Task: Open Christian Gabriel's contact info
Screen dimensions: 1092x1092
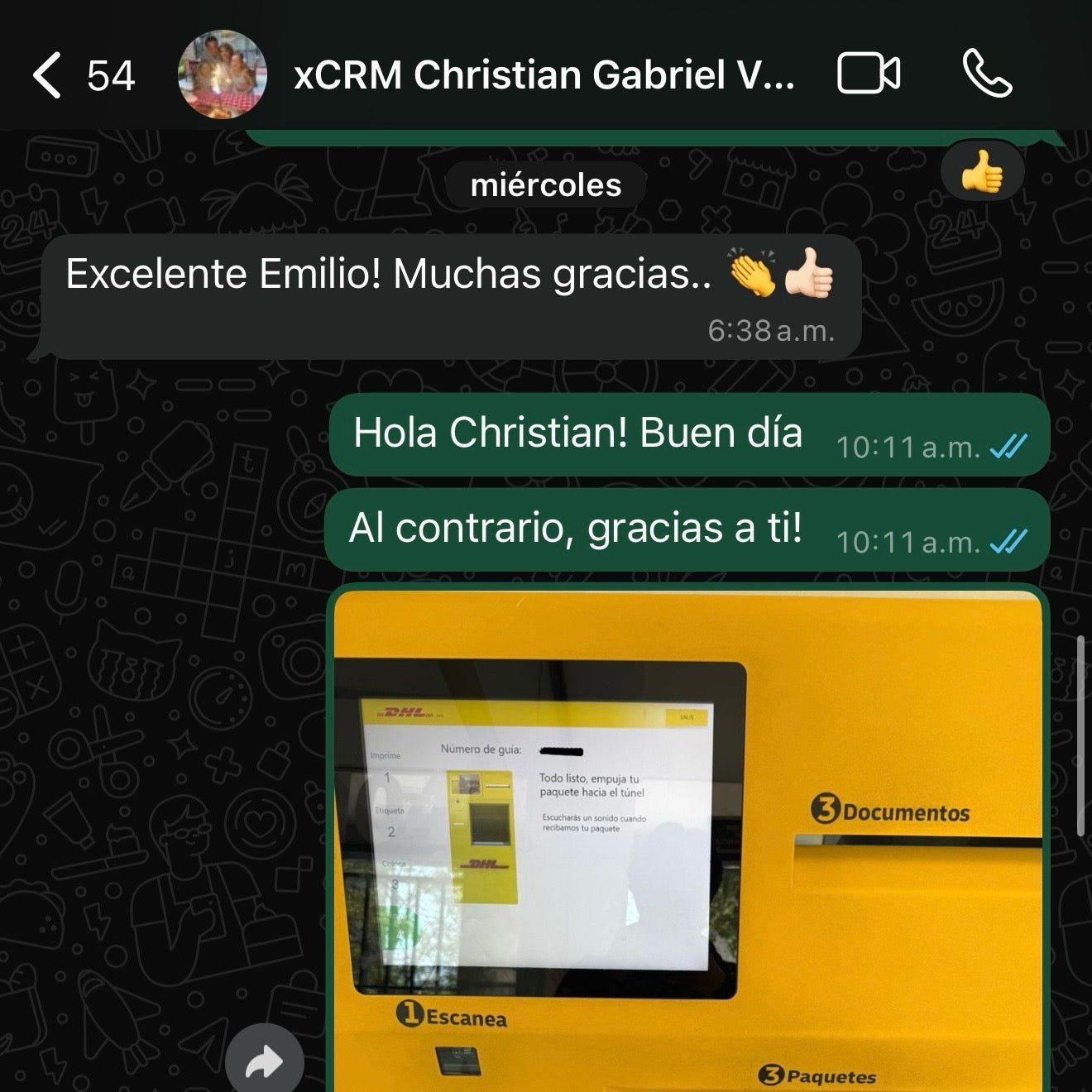Action: (x=543, y=75)
